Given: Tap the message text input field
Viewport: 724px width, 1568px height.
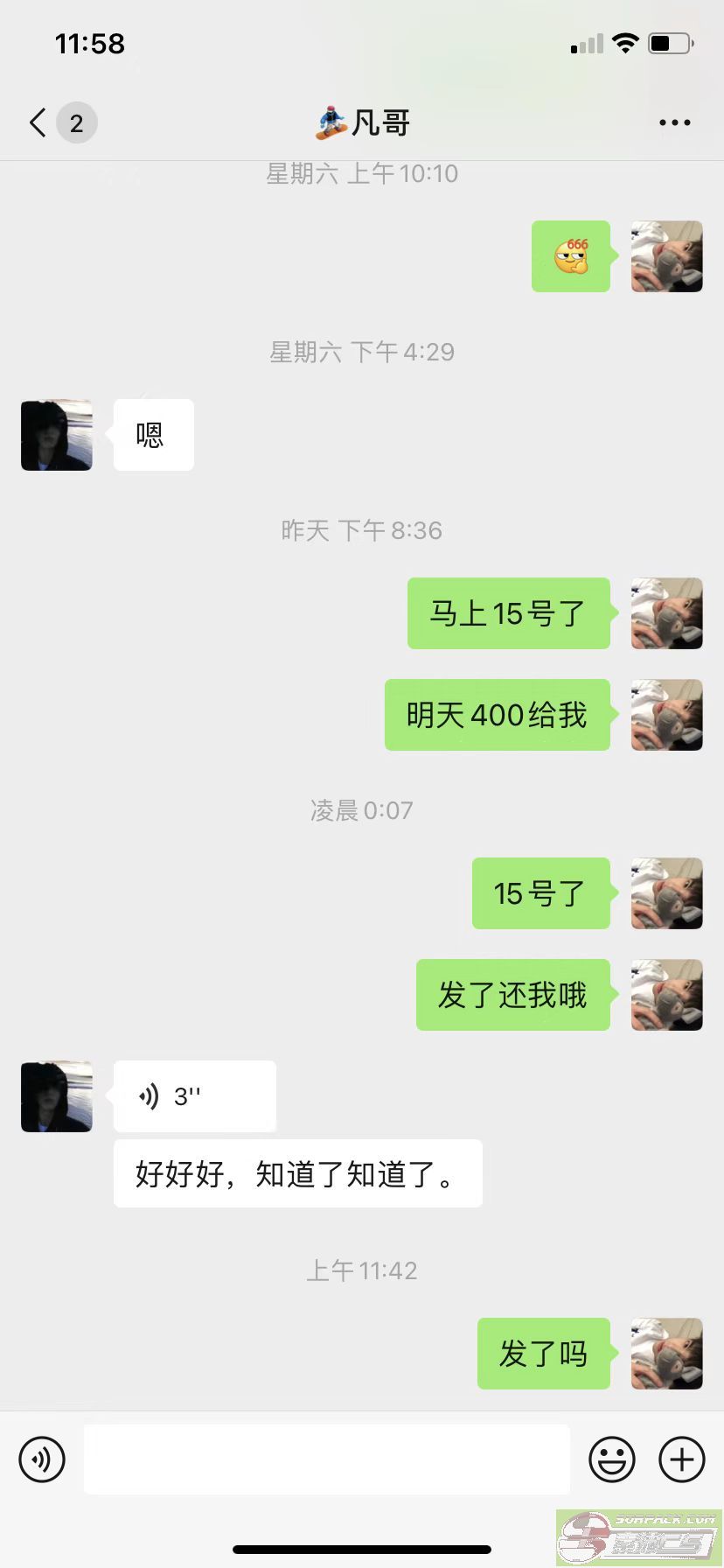Looking at the screenshot, I should pos(326,1459).
